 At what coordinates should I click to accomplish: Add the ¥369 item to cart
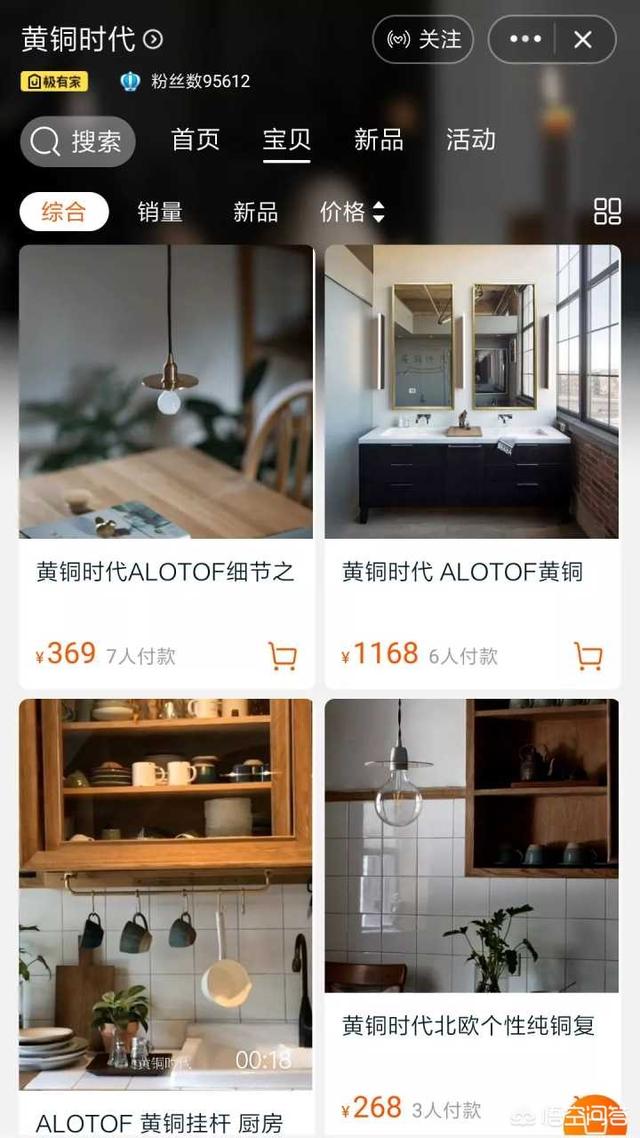283,656
